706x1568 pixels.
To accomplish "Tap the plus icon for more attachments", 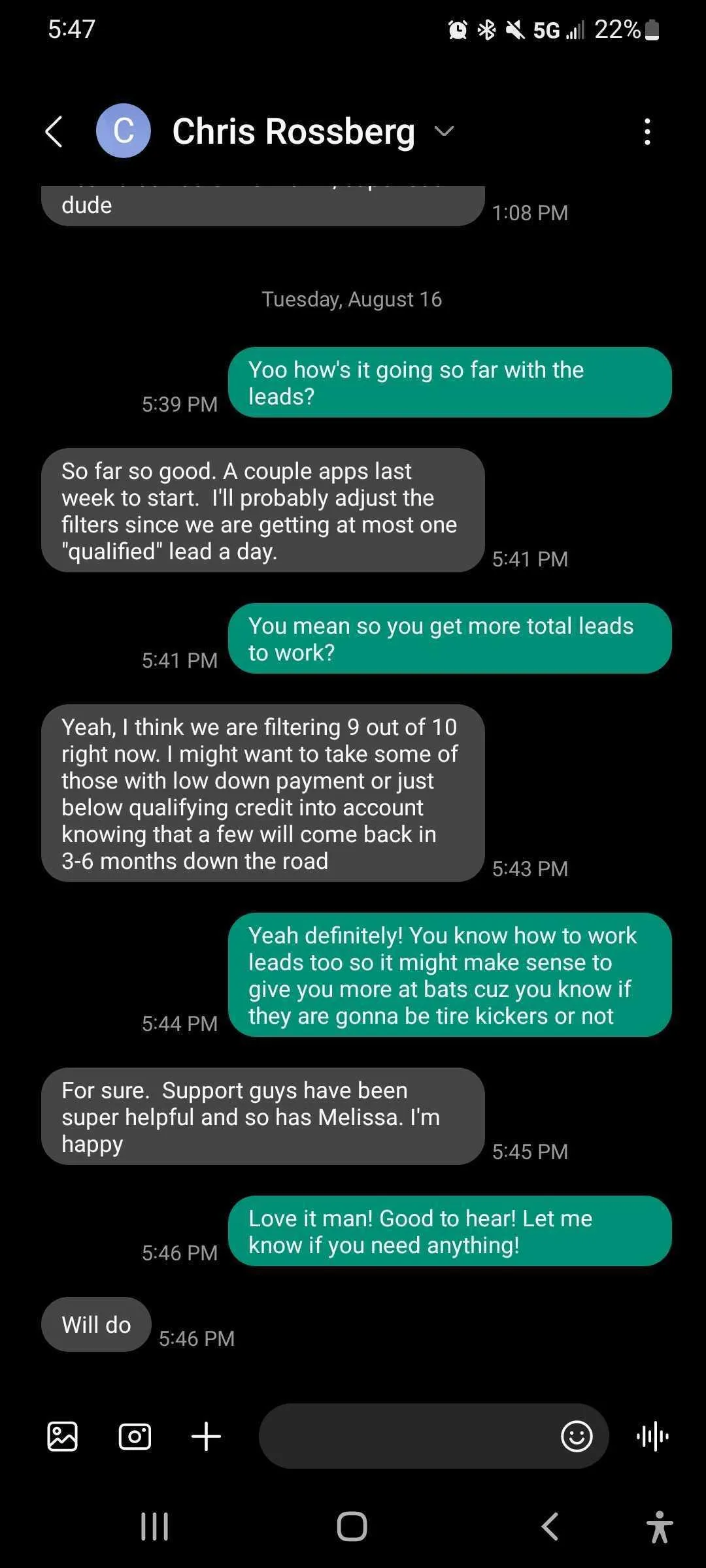I will pyautogui.click(x=206, y=1436).
